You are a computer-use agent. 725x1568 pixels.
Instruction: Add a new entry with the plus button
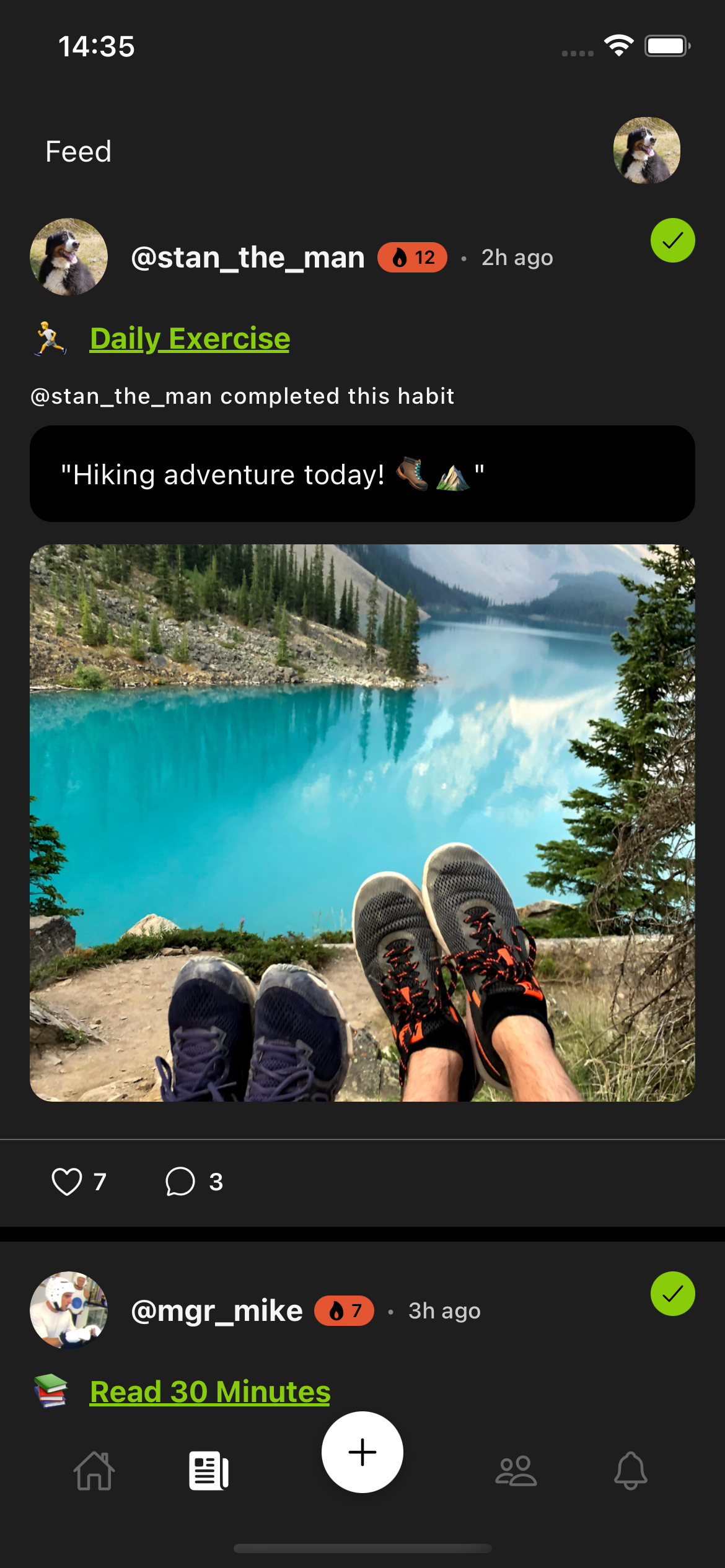[x=362, y=1452]
